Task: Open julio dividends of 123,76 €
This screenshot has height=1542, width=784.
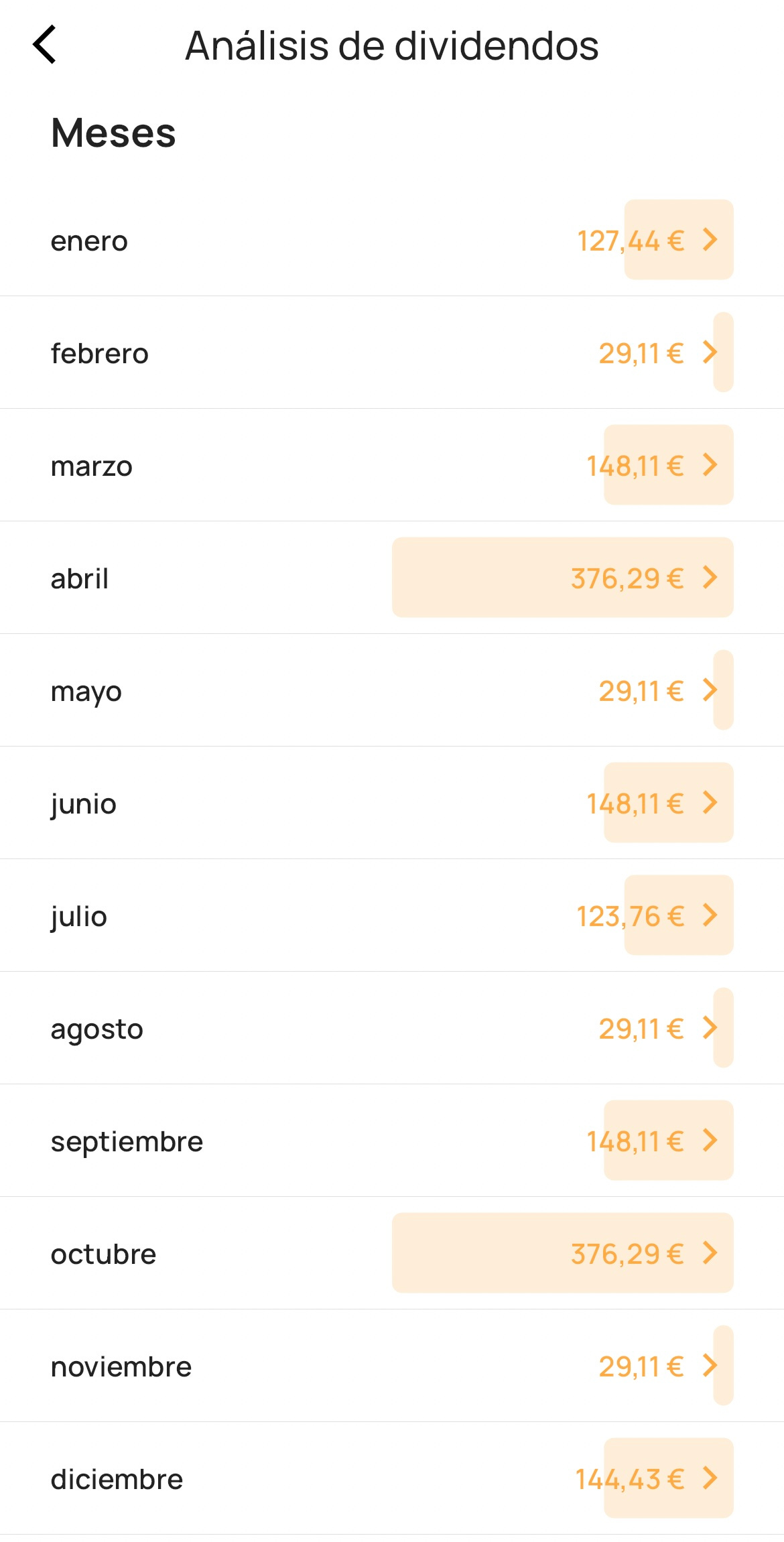Action: click(392, 915)
